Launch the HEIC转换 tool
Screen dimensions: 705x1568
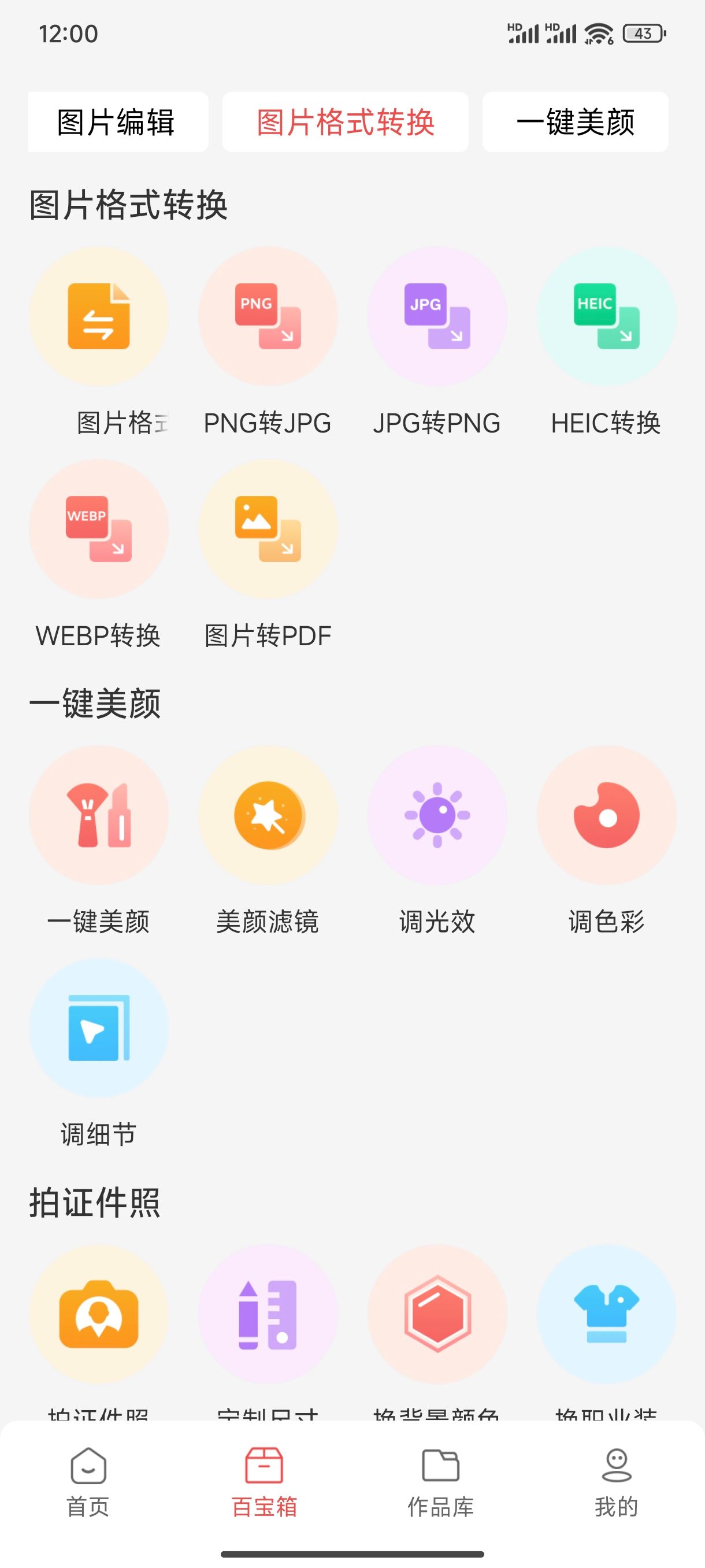(x=606, y=316)
